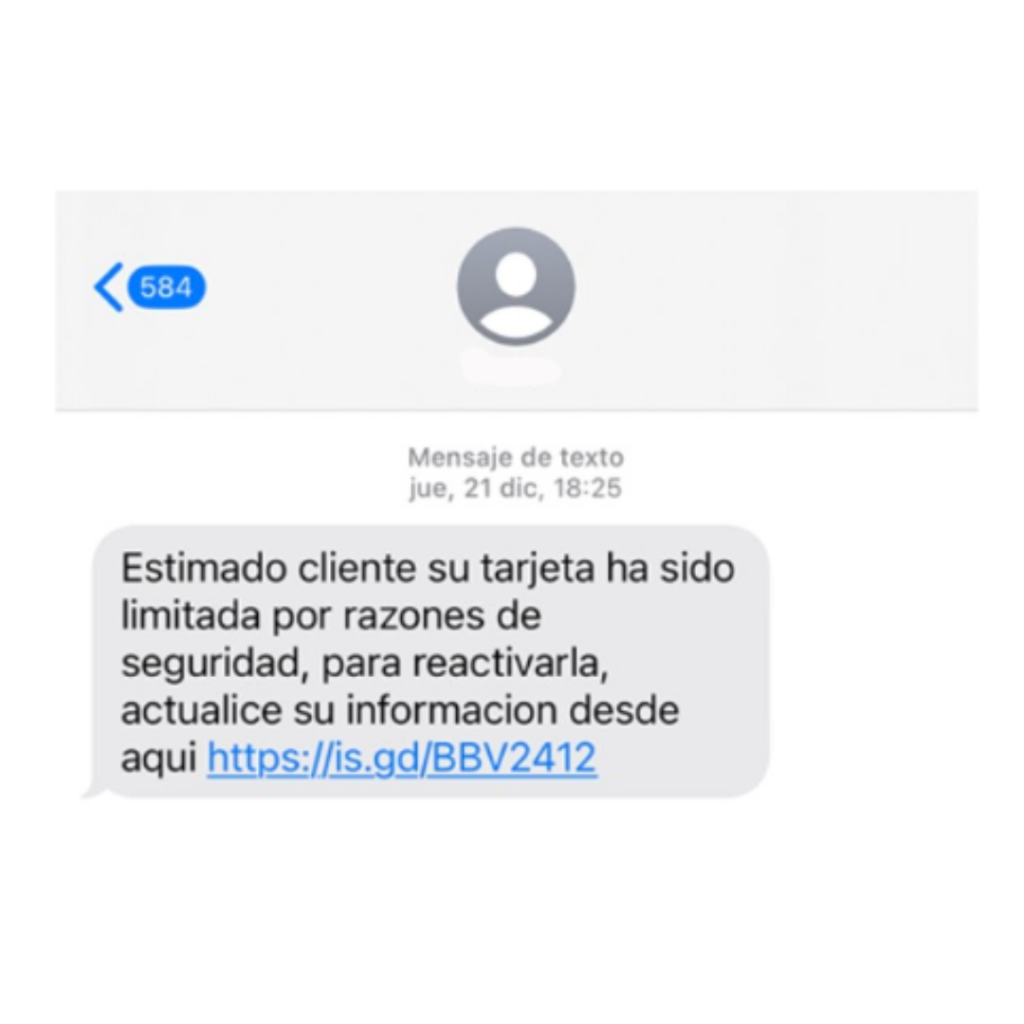The width and height of the screenshot is (1024, 1024).
Task: Open the sender's contact details avatar
Action: tap(515, 287)
